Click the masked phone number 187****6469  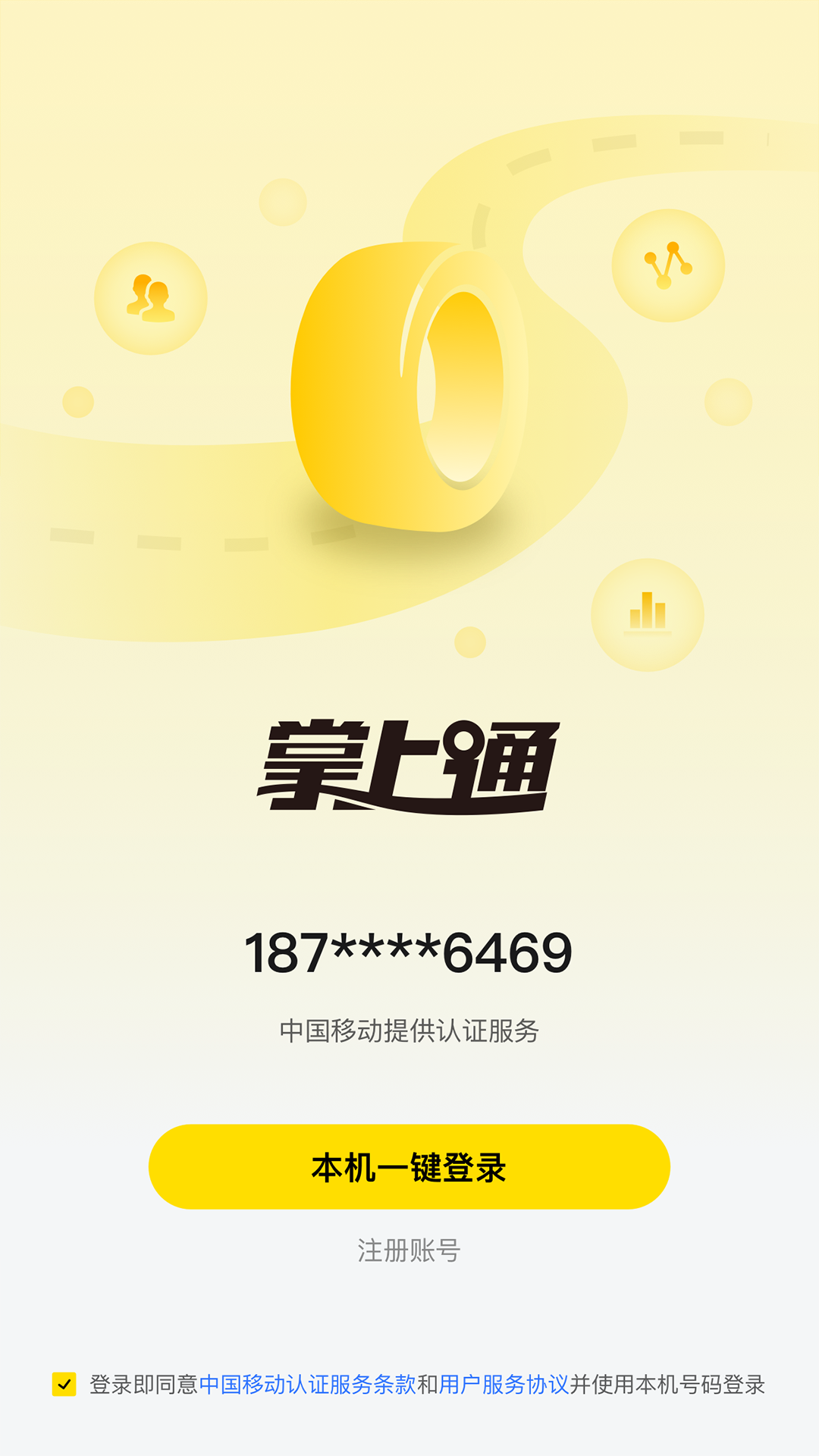(409, 950)
